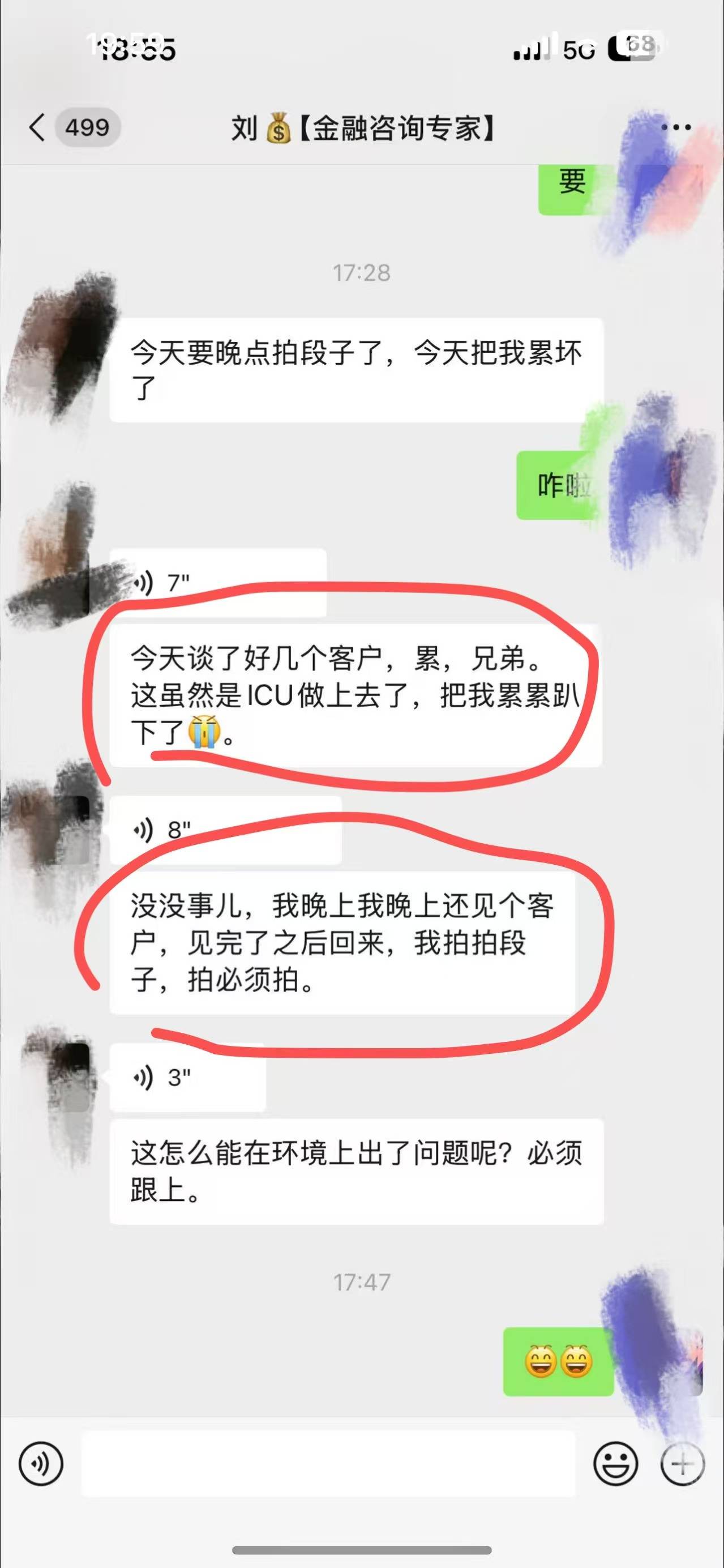This screenshot has height=1568, width=724.
Task: Play the 3-second voice message
Action: 187,1078
